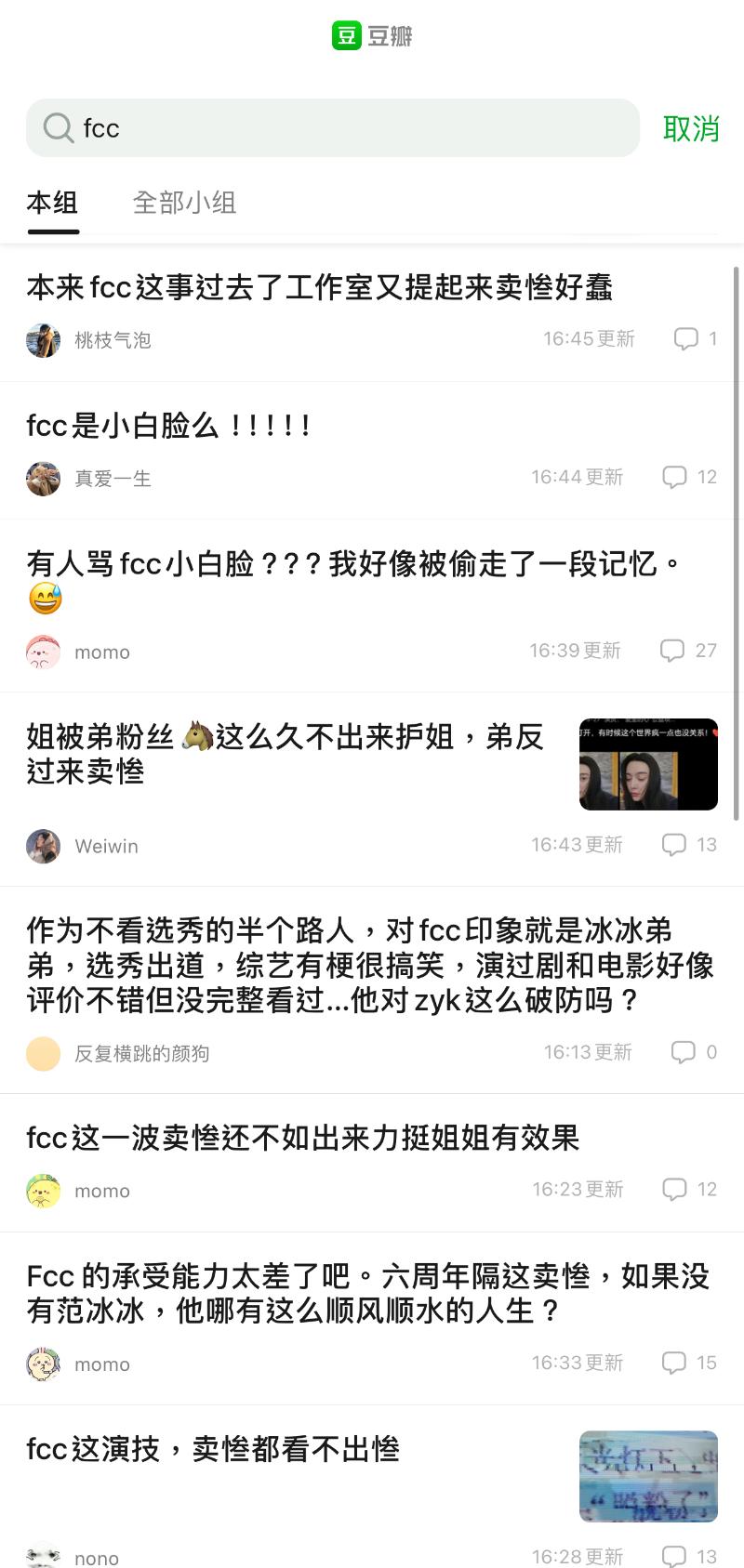Select the 本组 tab
The height and width of the screenshot is (1568, 744).
click(52, 203)
